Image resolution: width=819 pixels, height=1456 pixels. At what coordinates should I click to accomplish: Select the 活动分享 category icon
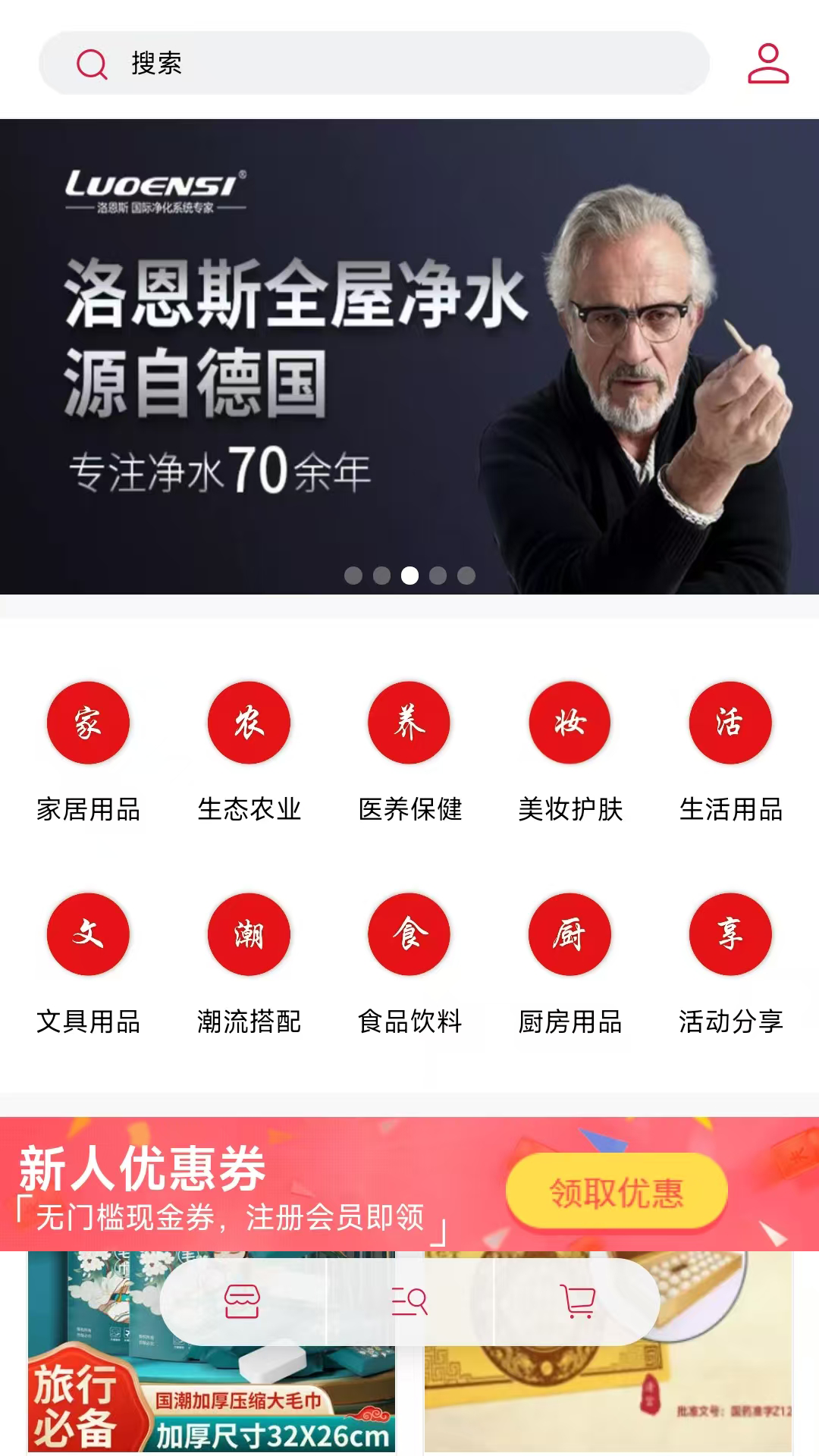730,936
